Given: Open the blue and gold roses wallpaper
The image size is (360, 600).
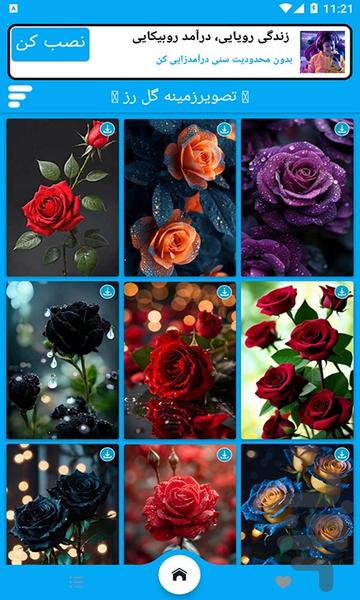Looking at the screenshot, I should 297,504.
